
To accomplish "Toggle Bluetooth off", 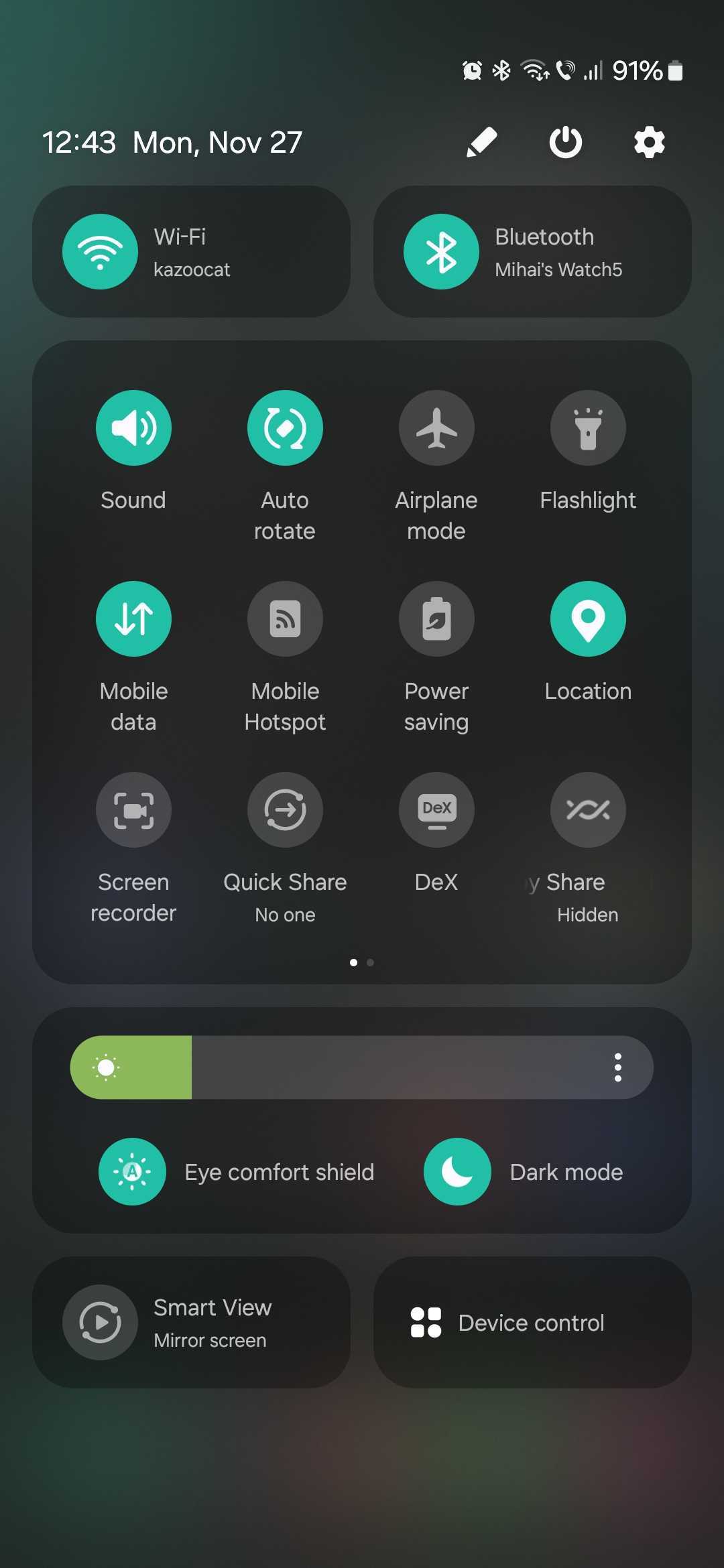I will point(441,252).
